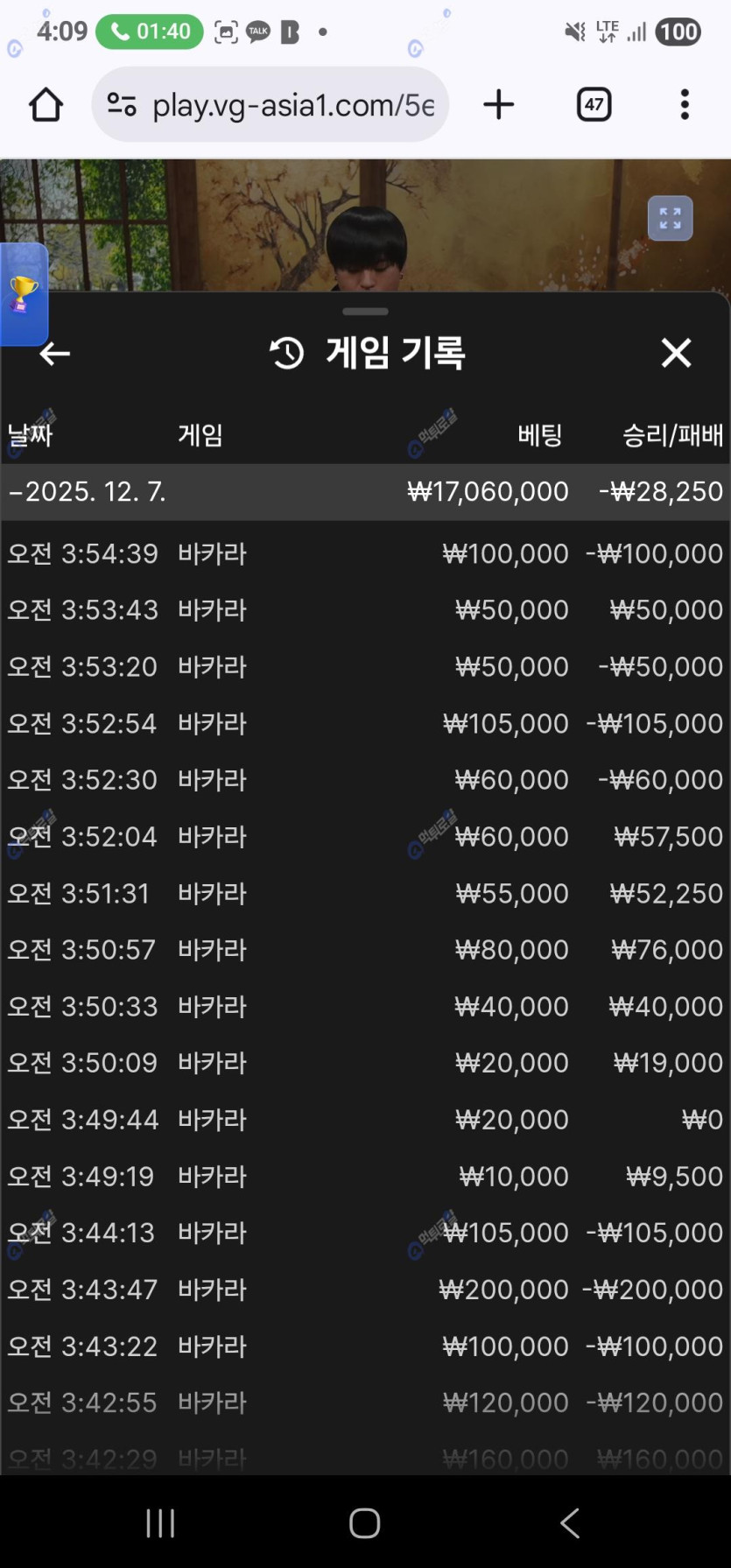This screenshot has height=1568, width=731.
Task: Open the browser home page
Action: 46,105
